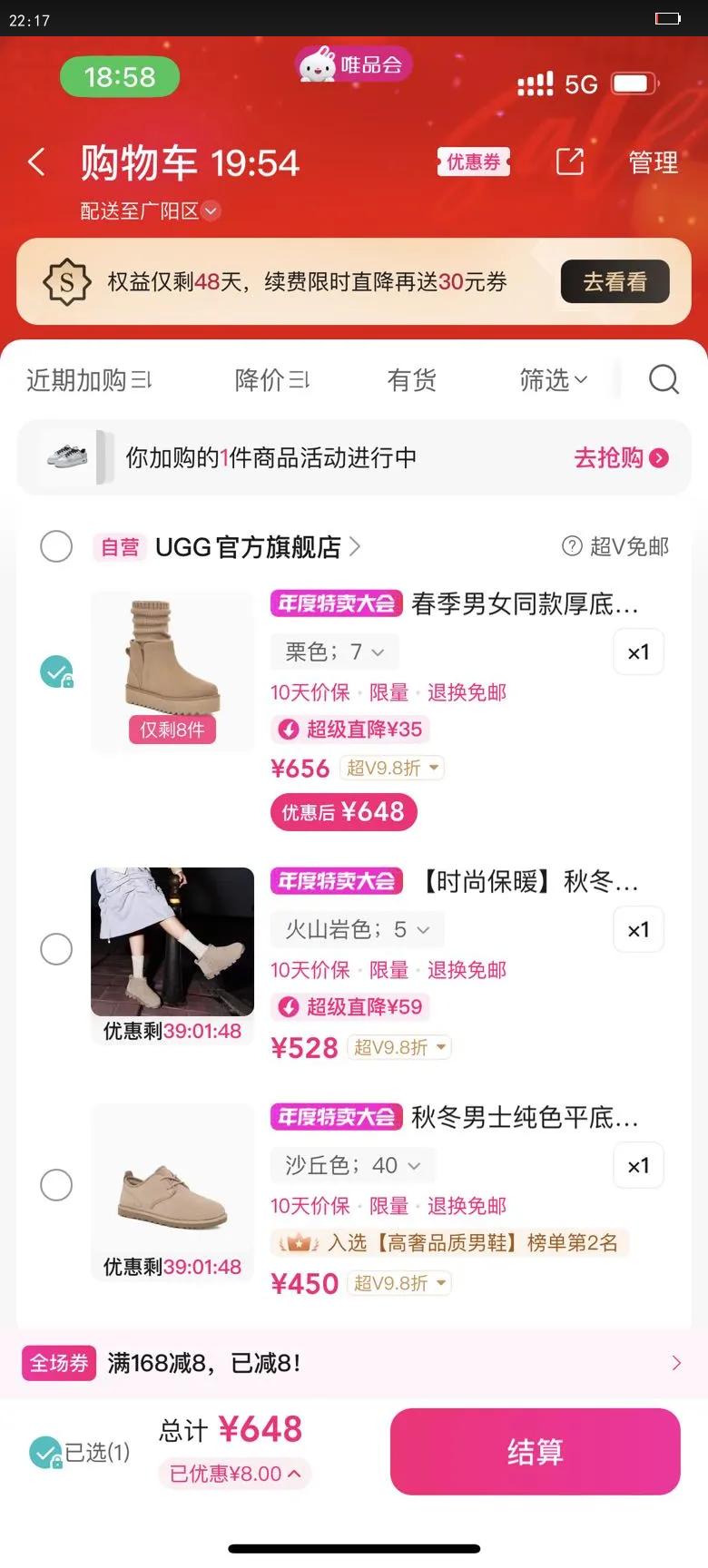Click the 去抢购 link in activity banner
Viewport: 708px width, 1568px height.
[x=620, y=457]
